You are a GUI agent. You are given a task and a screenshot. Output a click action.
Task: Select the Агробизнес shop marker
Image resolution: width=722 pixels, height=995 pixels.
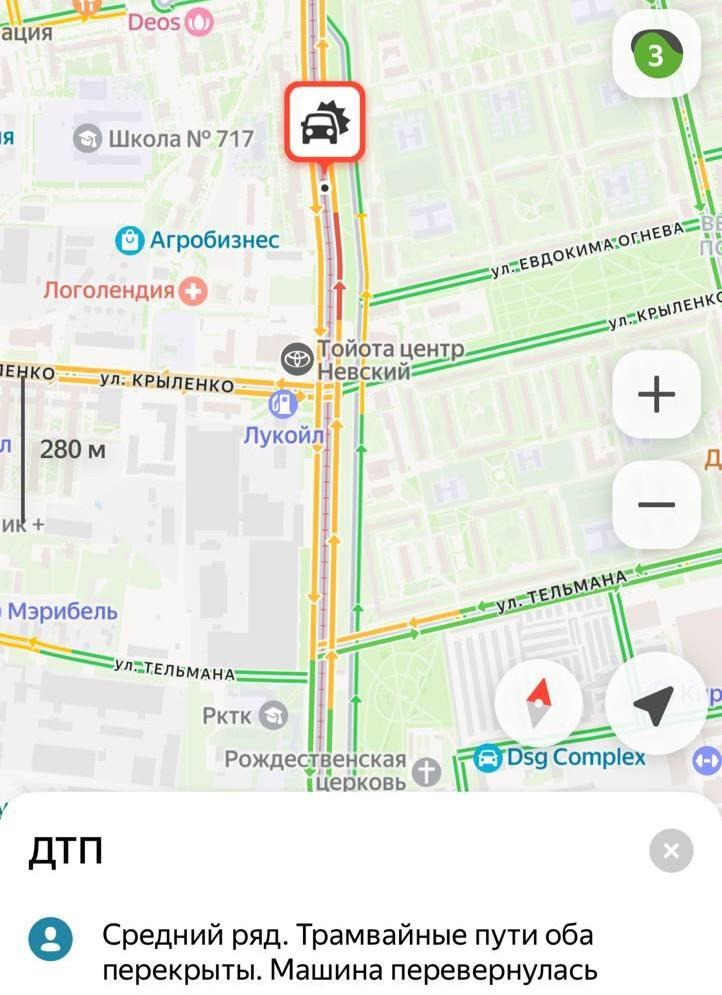coord(130,240)
